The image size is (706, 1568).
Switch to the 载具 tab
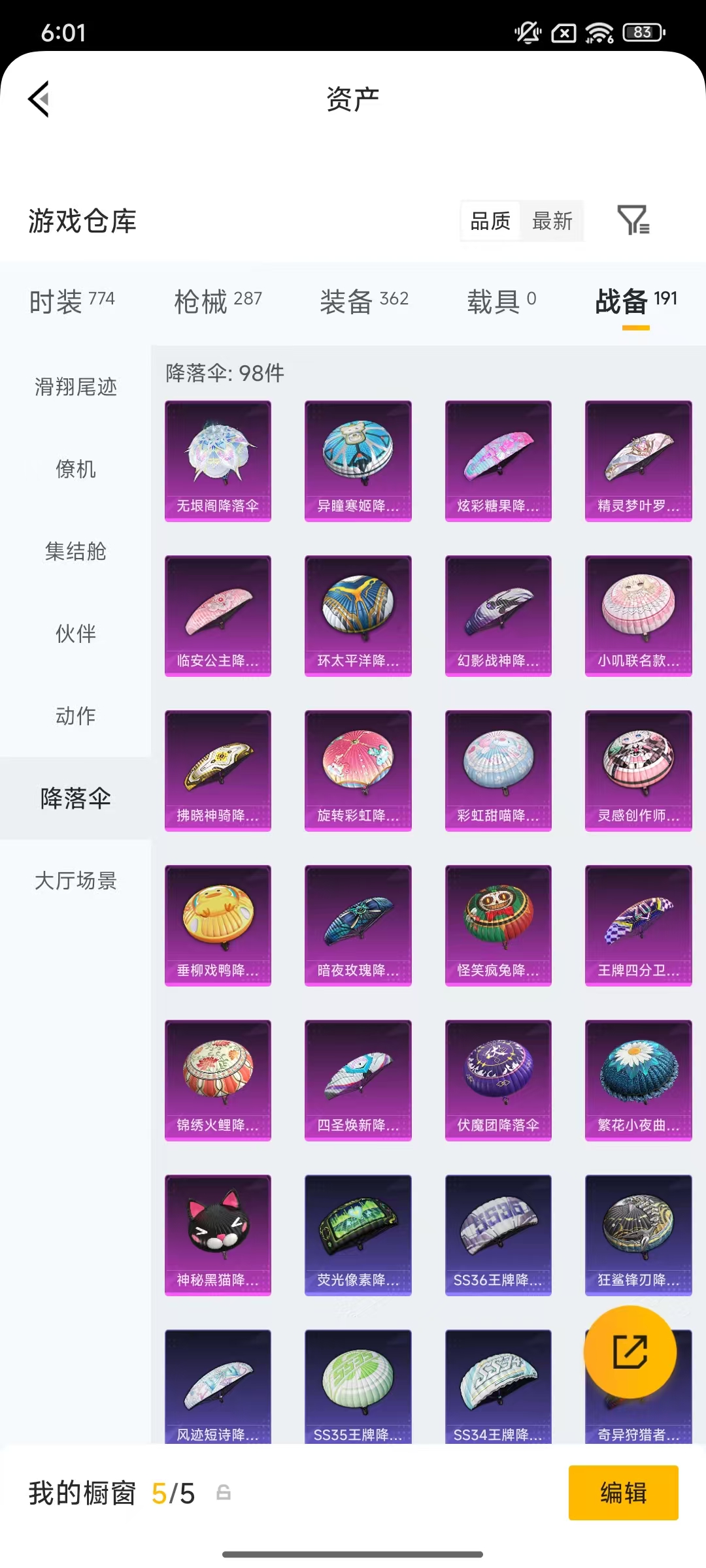click(x=501, y=301)
